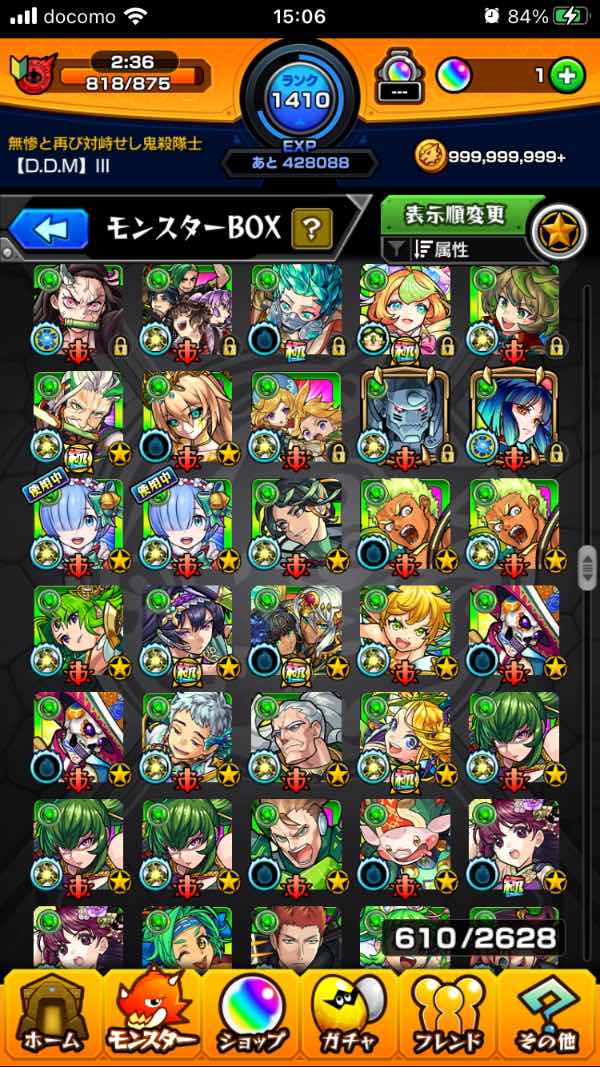
Task: Select the armored helmet monster with gold frame
Action: click(405, 416)
